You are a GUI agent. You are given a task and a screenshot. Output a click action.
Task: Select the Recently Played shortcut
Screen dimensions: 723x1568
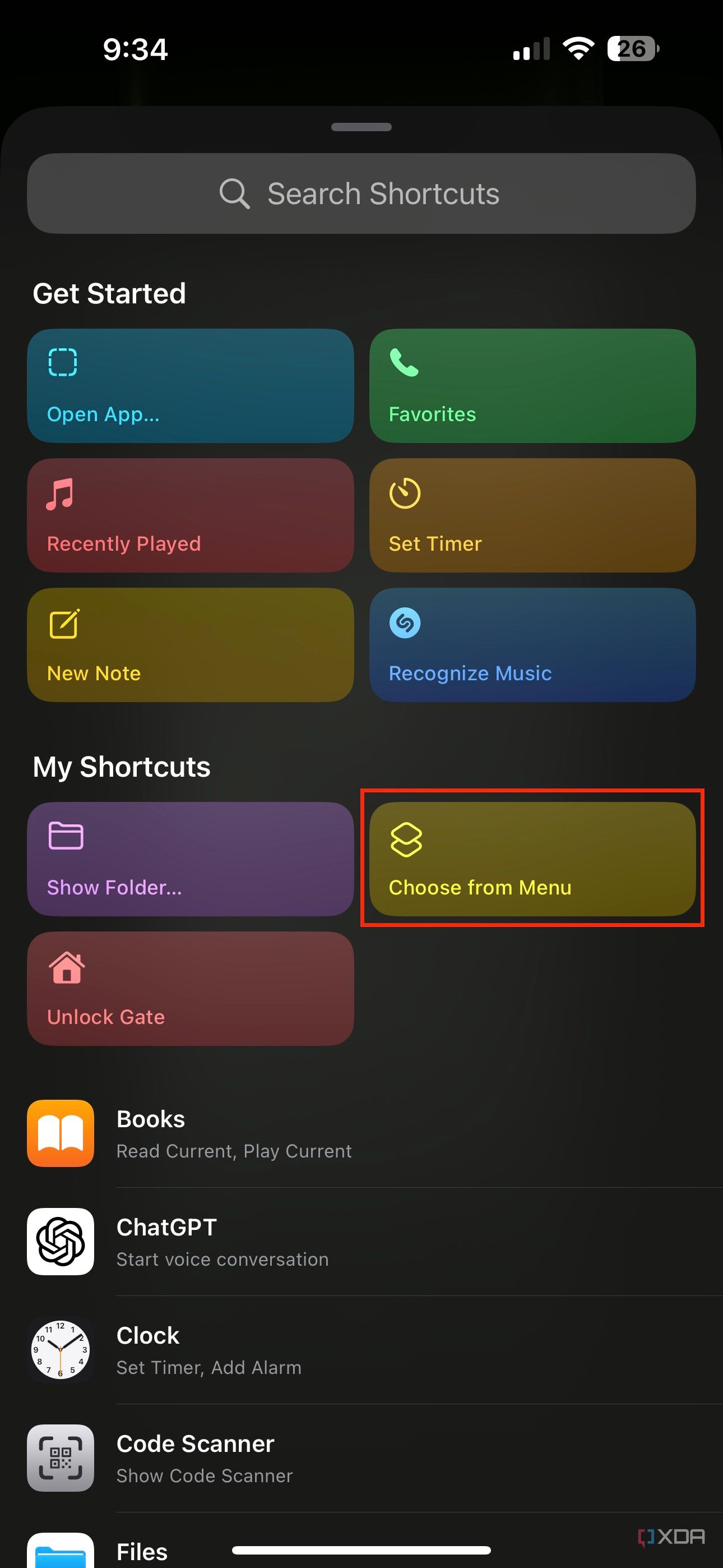(x=191, y=515)
